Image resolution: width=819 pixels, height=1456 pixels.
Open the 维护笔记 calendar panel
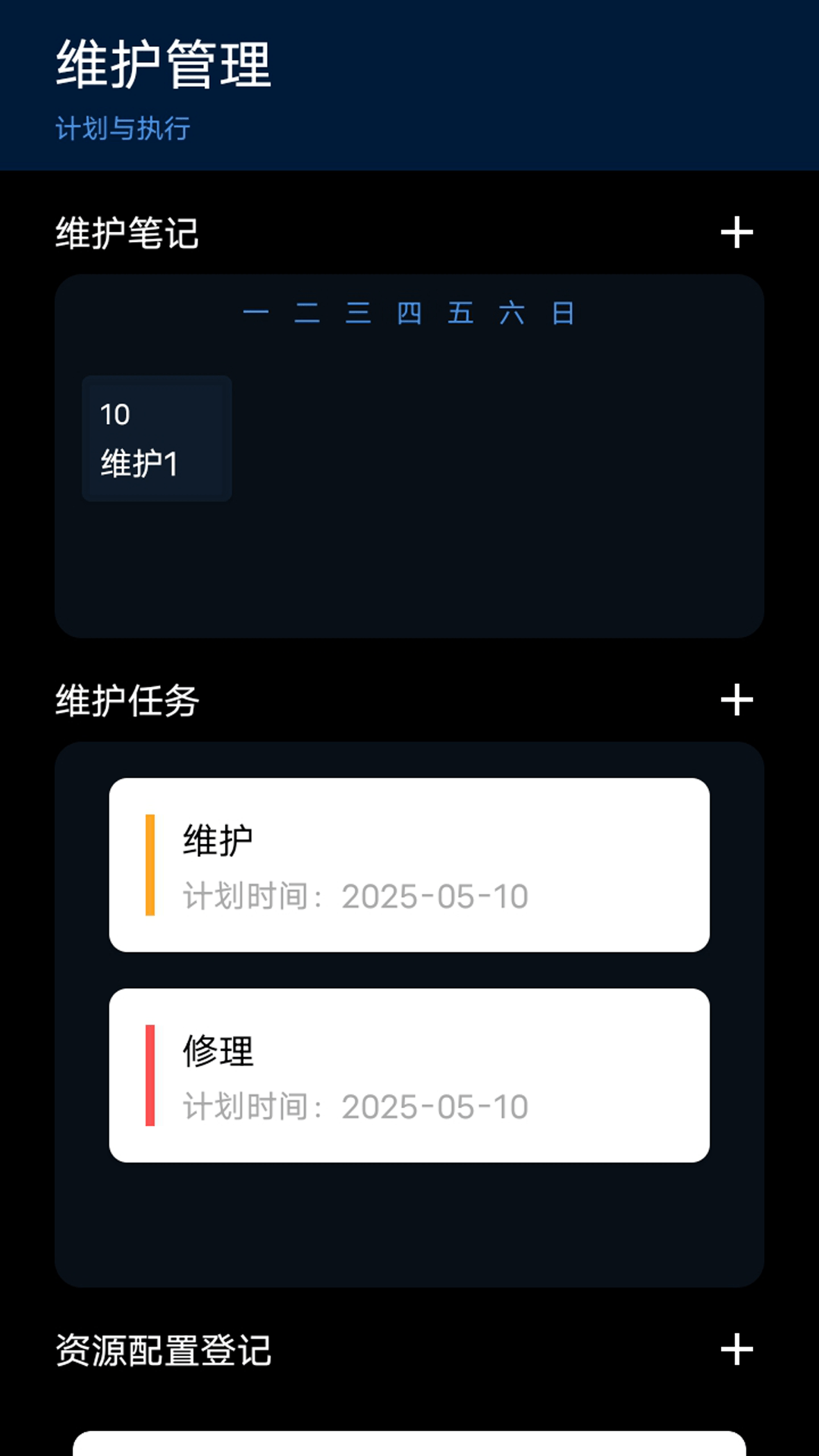click(409, 455)
